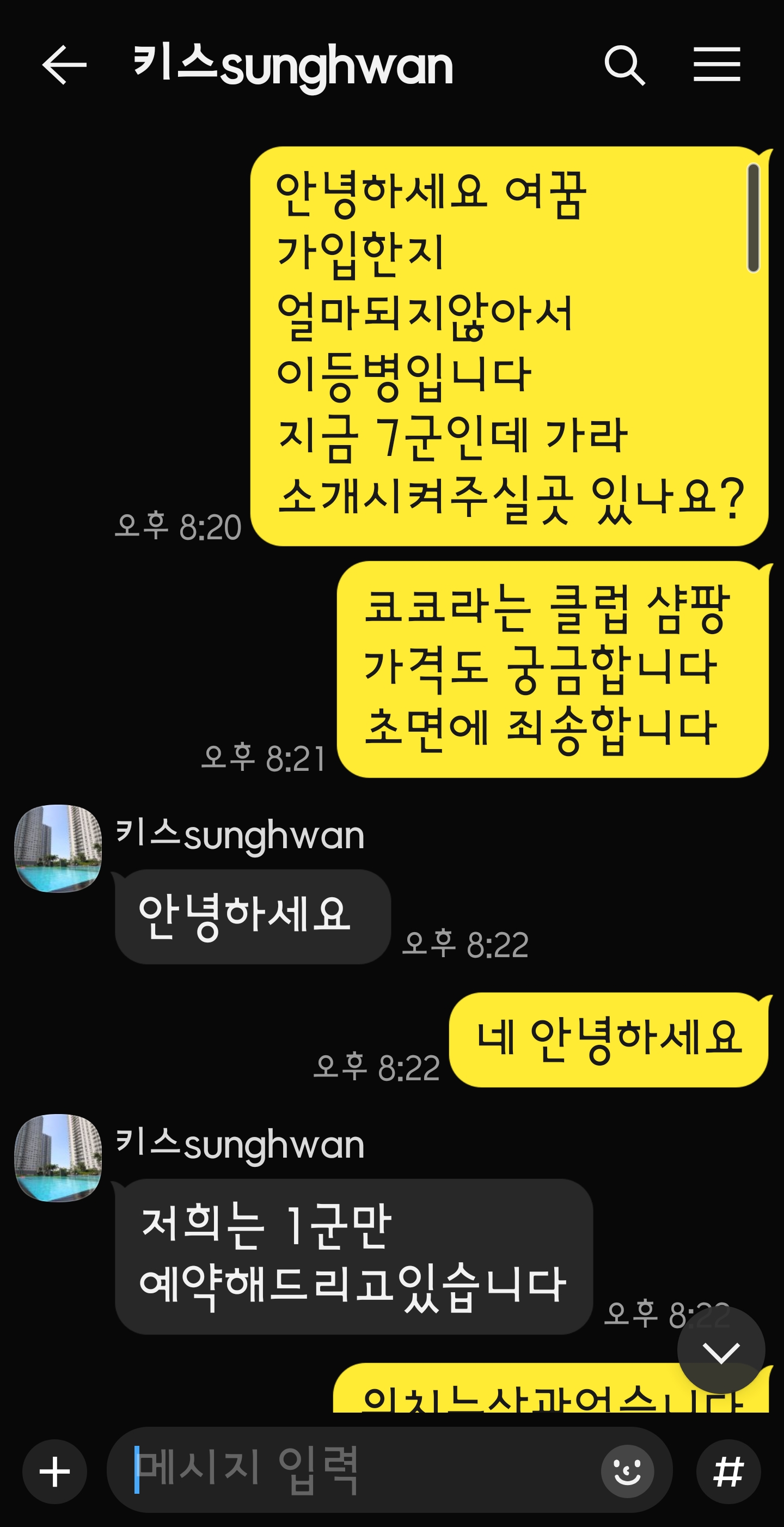Jump to the latest message
784x1527 pixels.
(x=721, y=1352)
